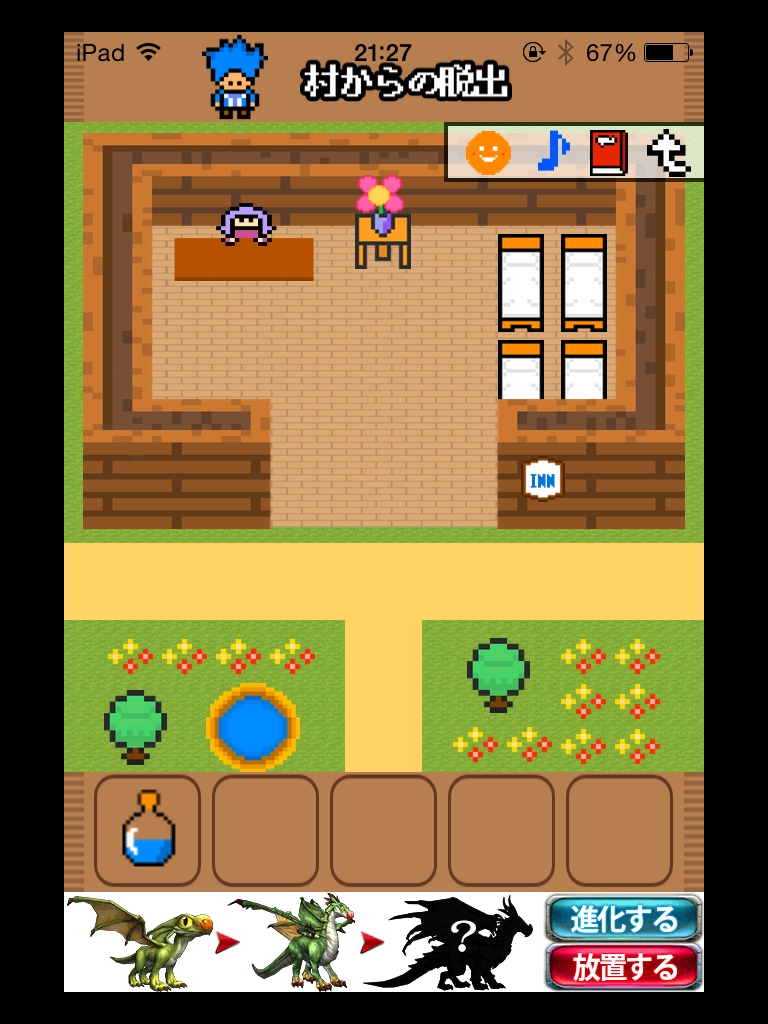
Task: Tap the blue water well
Action: [253, 727]
